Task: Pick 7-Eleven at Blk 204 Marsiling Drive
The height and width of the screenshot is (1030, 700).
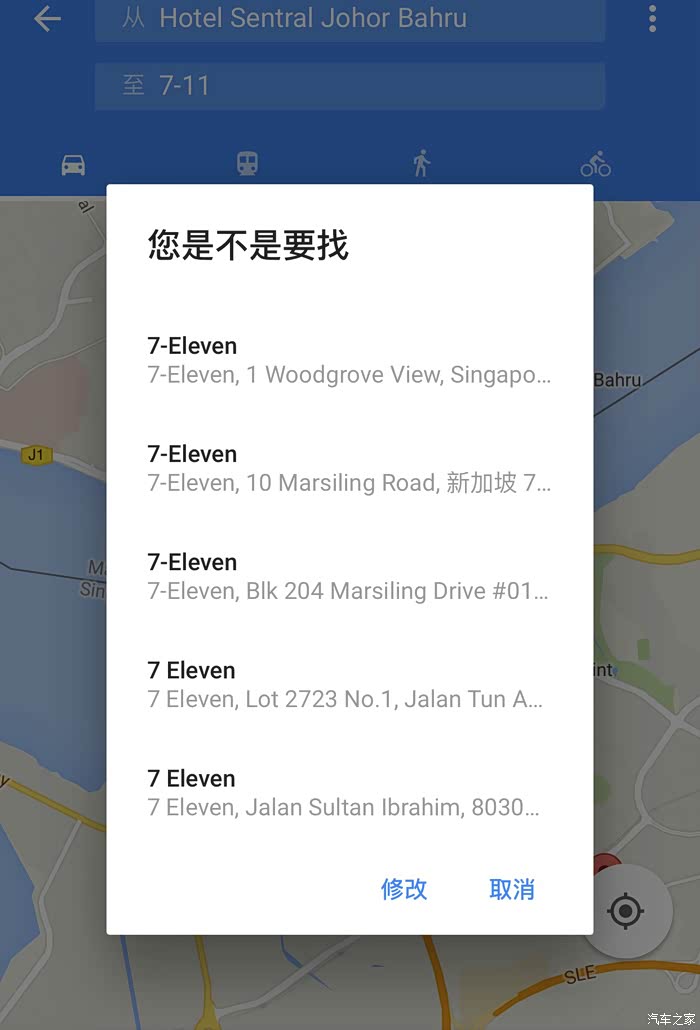Action: tap(349, 577)
